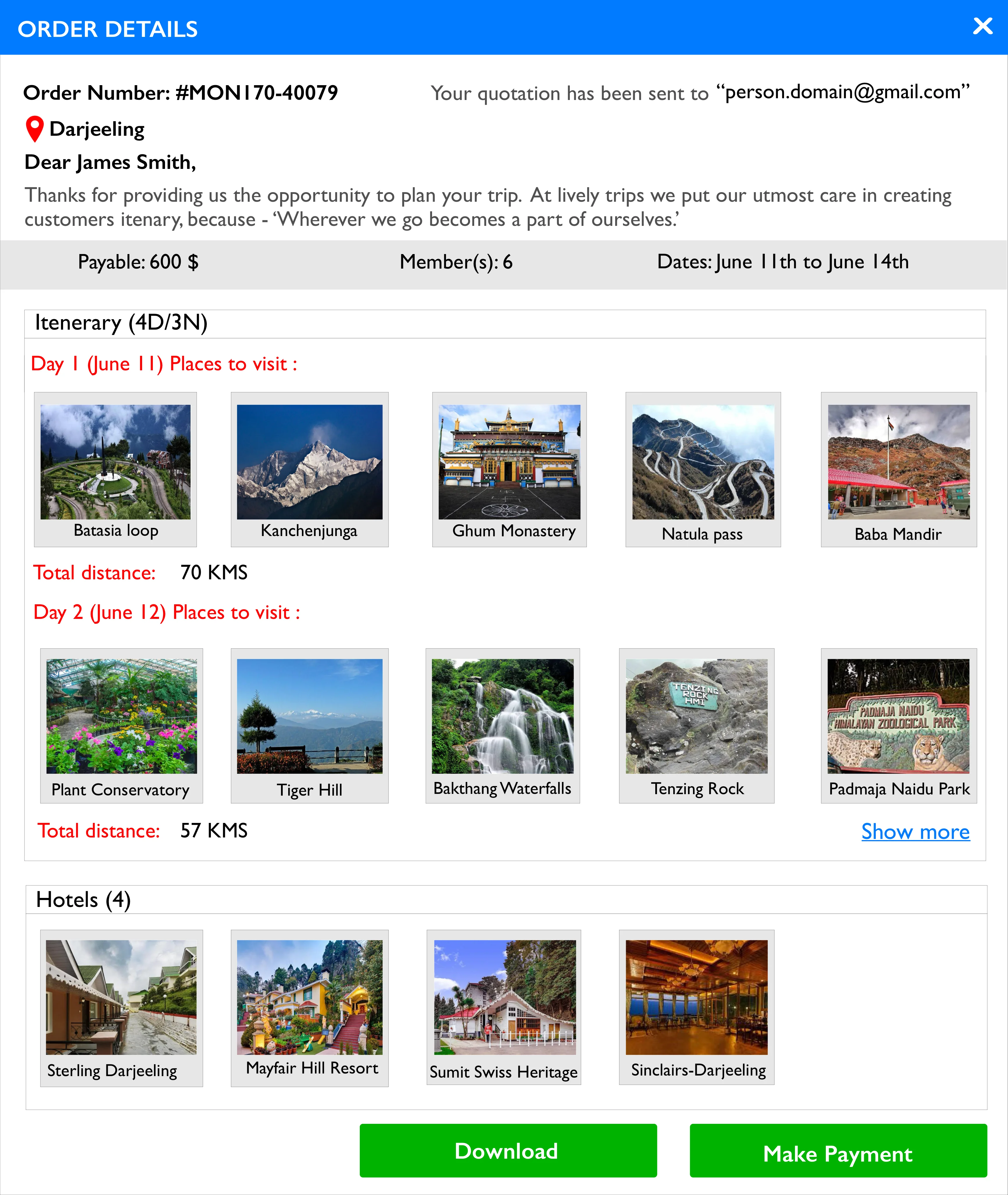Open the Sterling Darjeeling hotel
1008x1195 pixels.
pos(121,1008)
